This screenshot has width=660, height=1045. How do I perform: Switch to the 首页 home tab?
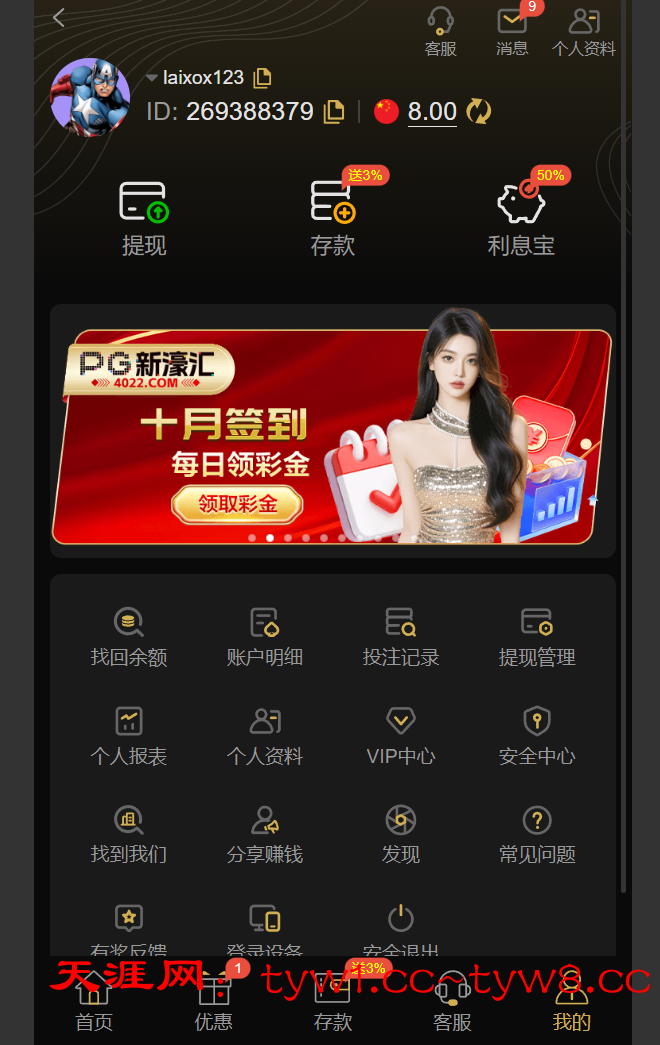point(94,1000)
